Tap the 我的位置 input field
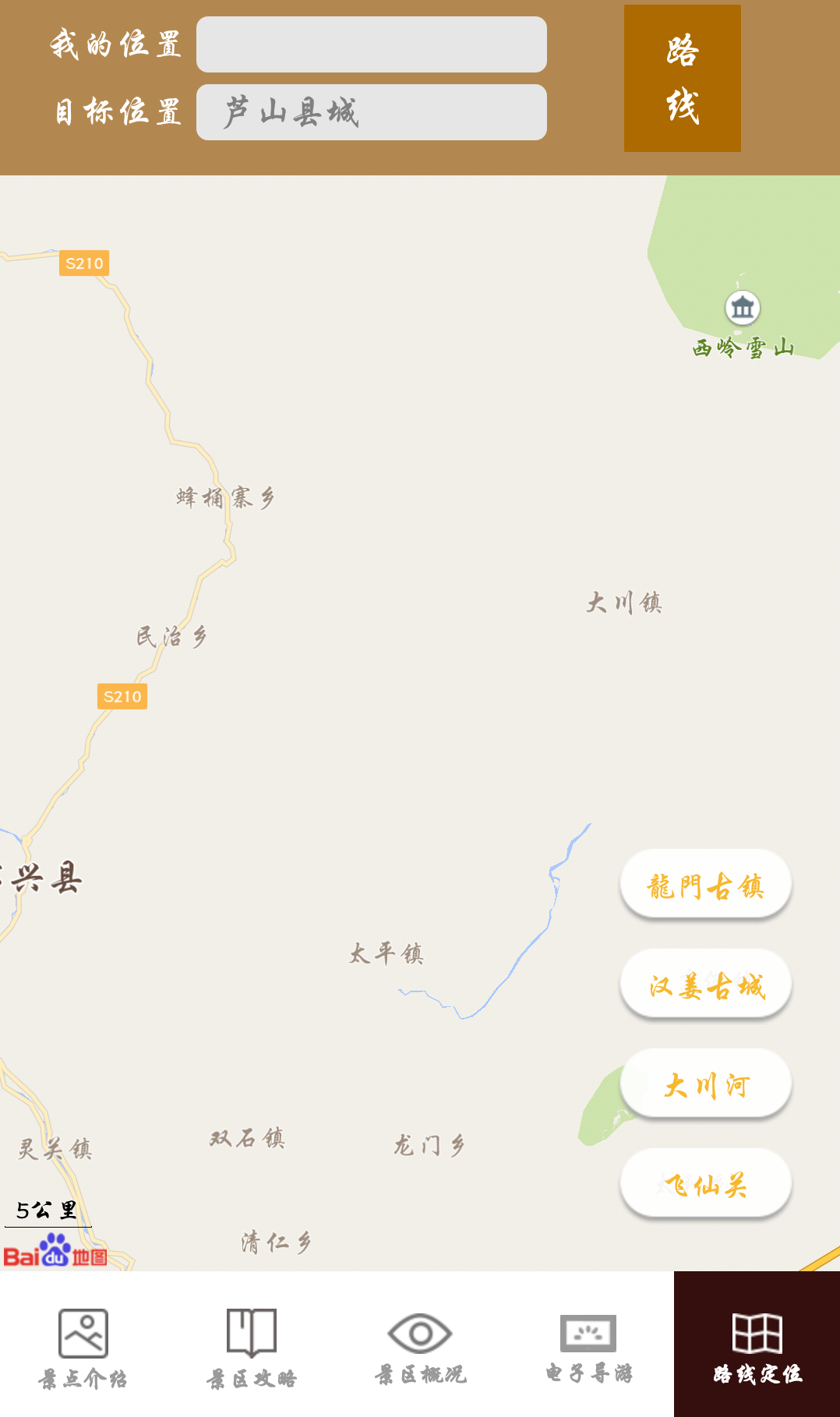The height and width of the screenshot is (1417, 840). point(371,44)
